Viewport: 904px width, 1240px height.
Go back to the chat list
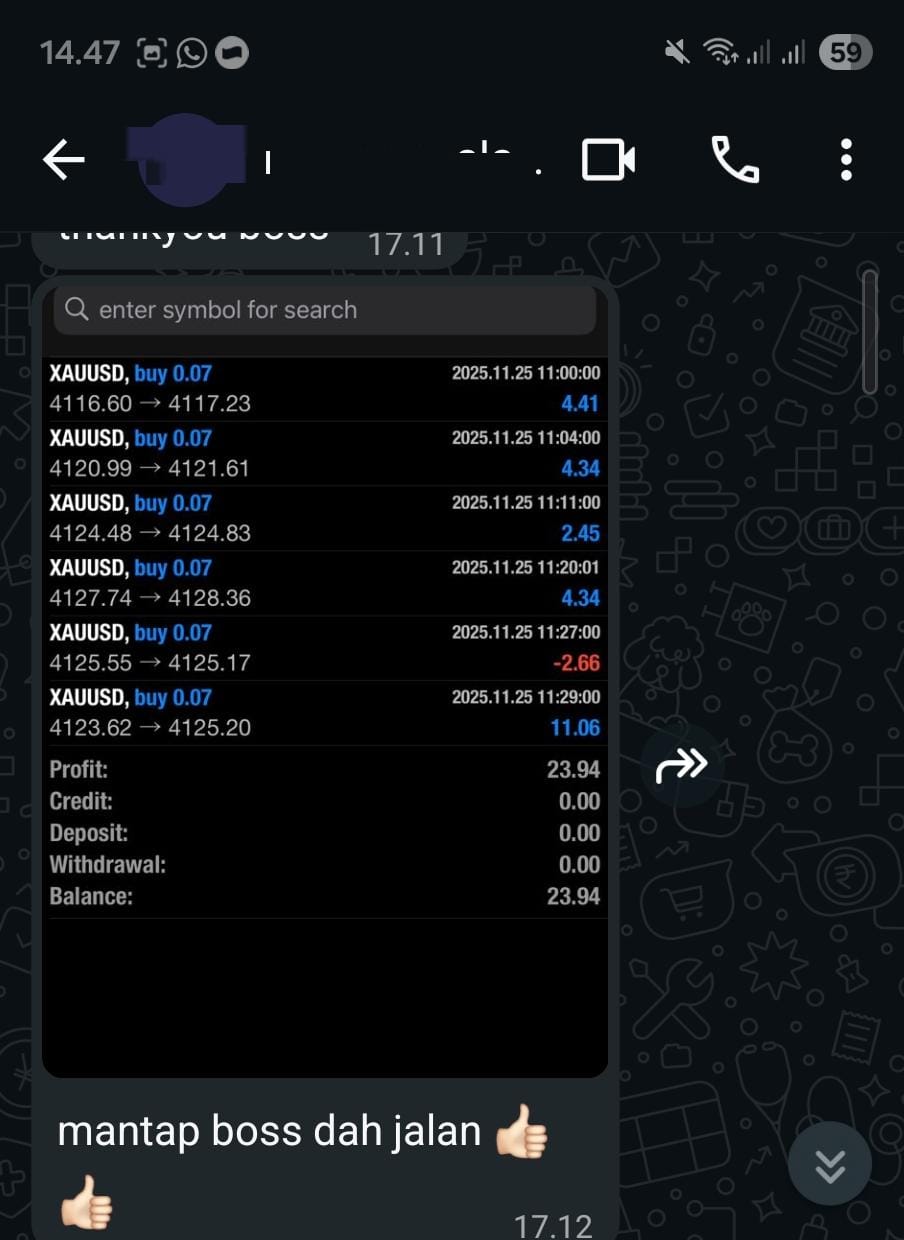pos(64,160)
